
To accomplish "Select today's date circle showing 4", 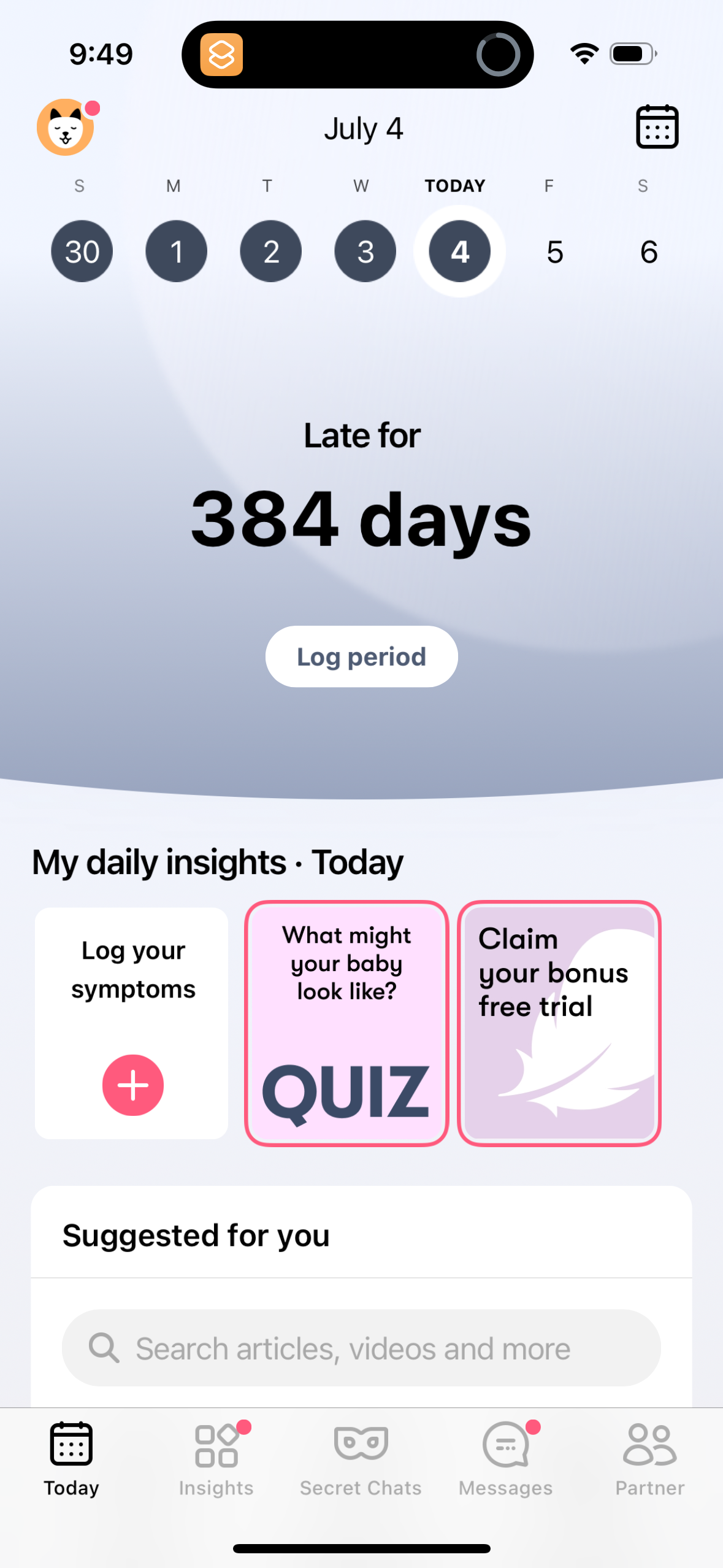I will (459, 251).
